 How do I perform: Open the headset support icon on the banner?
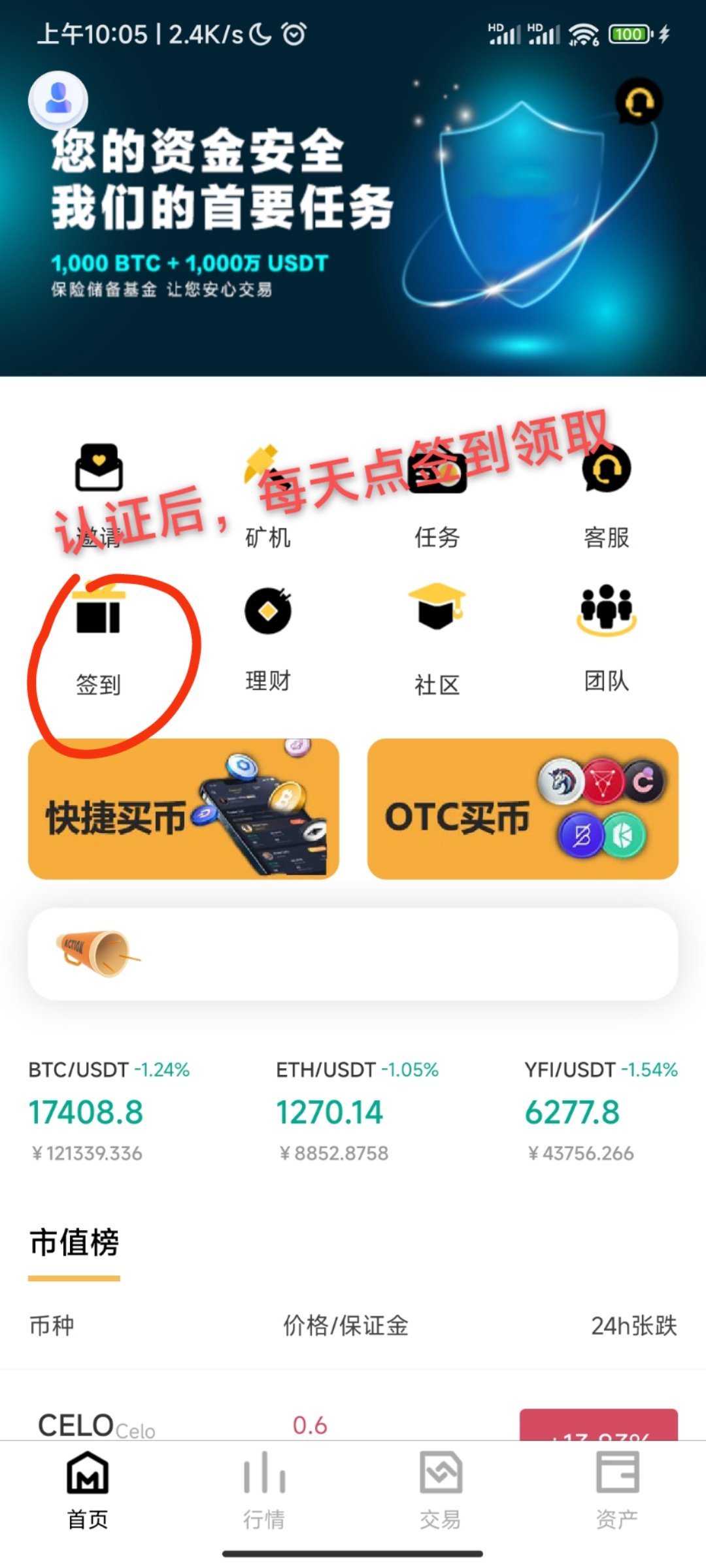[x=639, y=101]
